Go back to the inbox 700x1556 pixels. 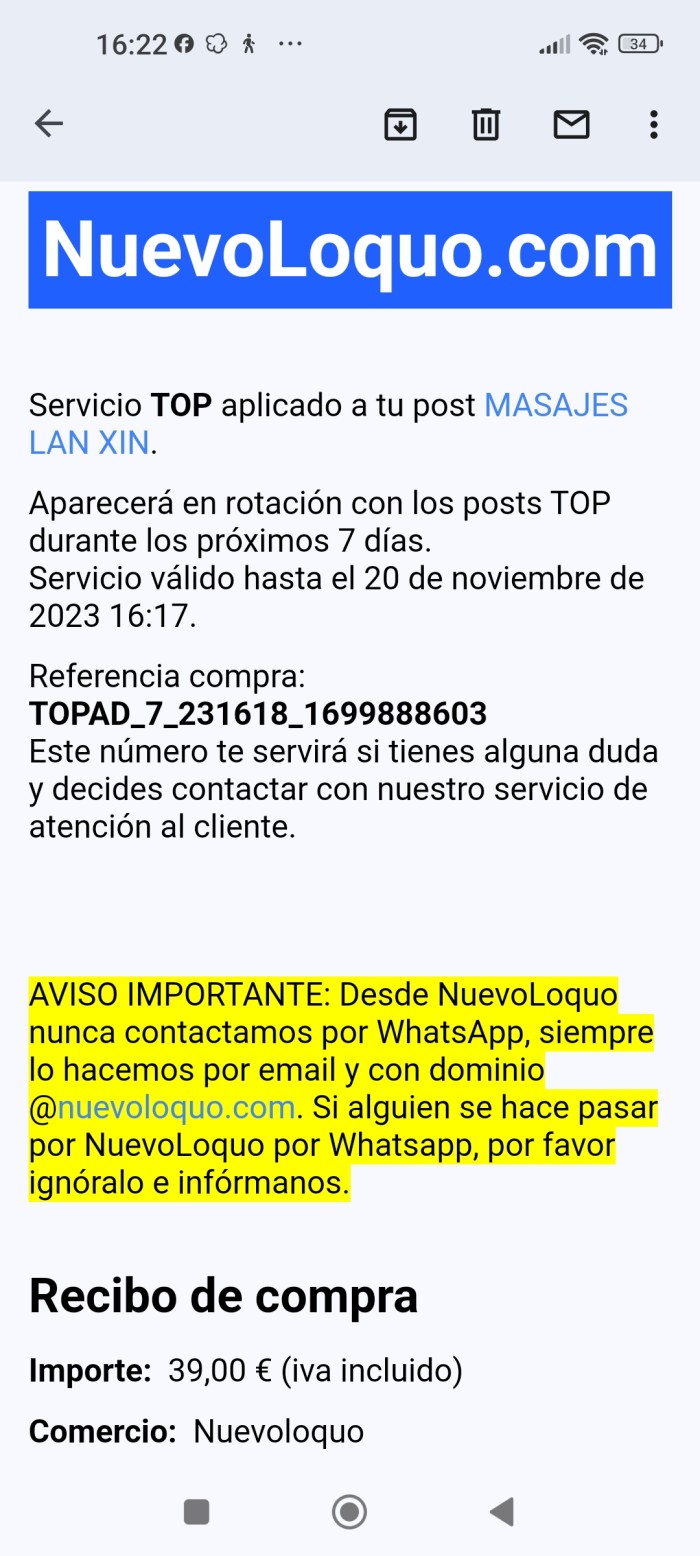click(48, 124)
